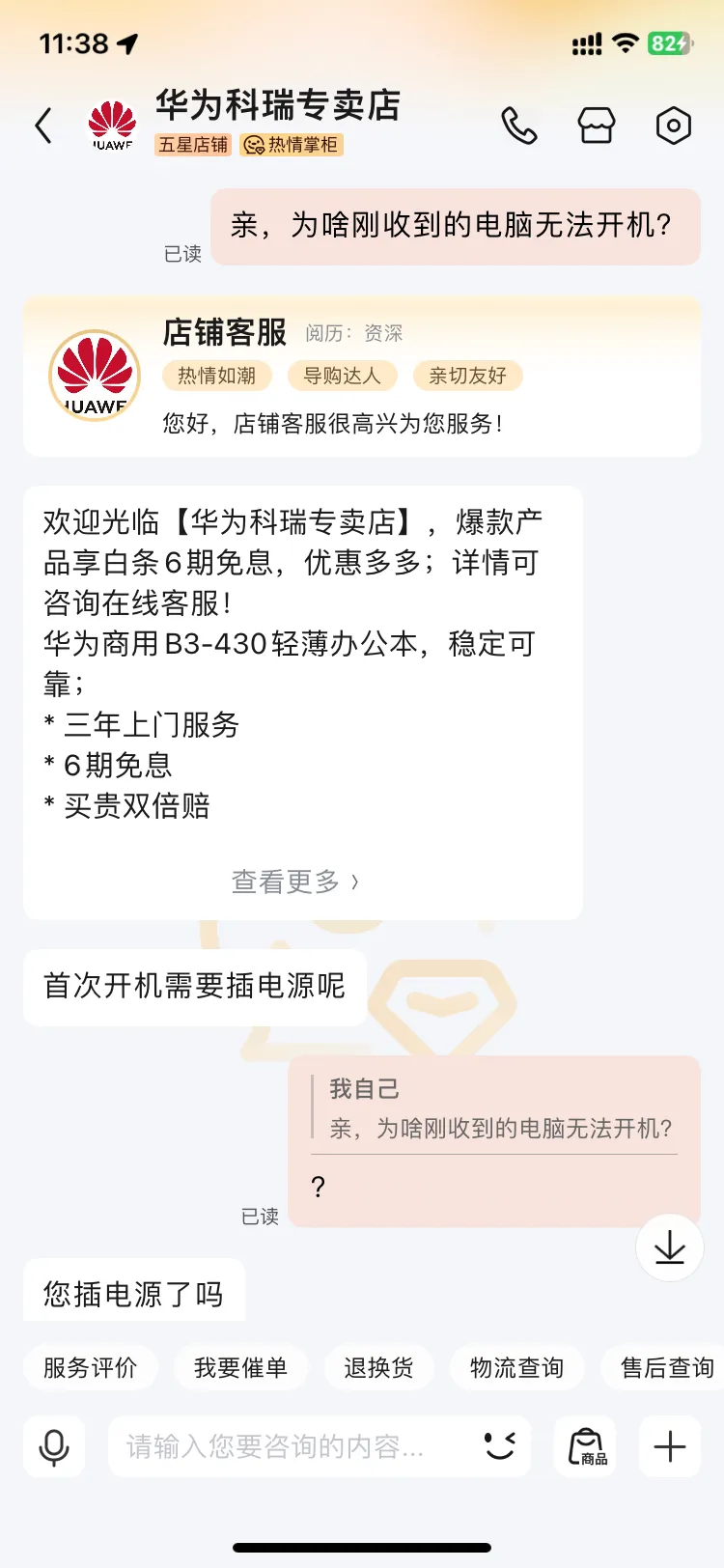Expand 查看更多 in the welcome message
This screenshot has height=1568, width=724.
pyautogui.click(x=294, y=882)
